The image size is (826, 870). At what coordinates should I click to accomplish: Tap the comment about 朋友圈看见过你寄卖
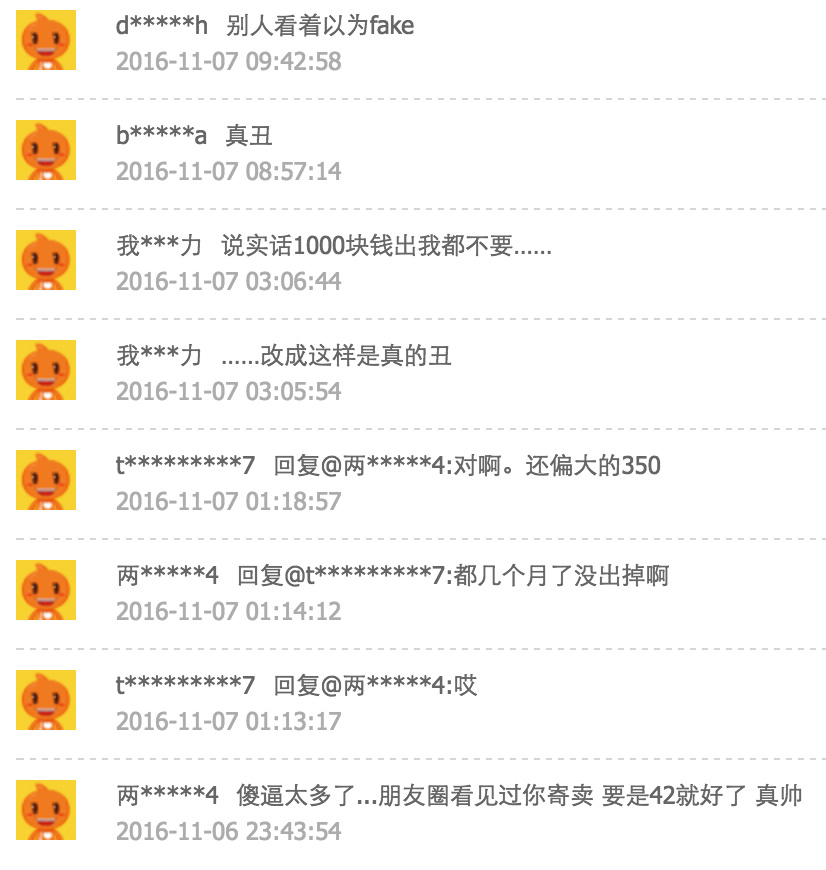519,796
